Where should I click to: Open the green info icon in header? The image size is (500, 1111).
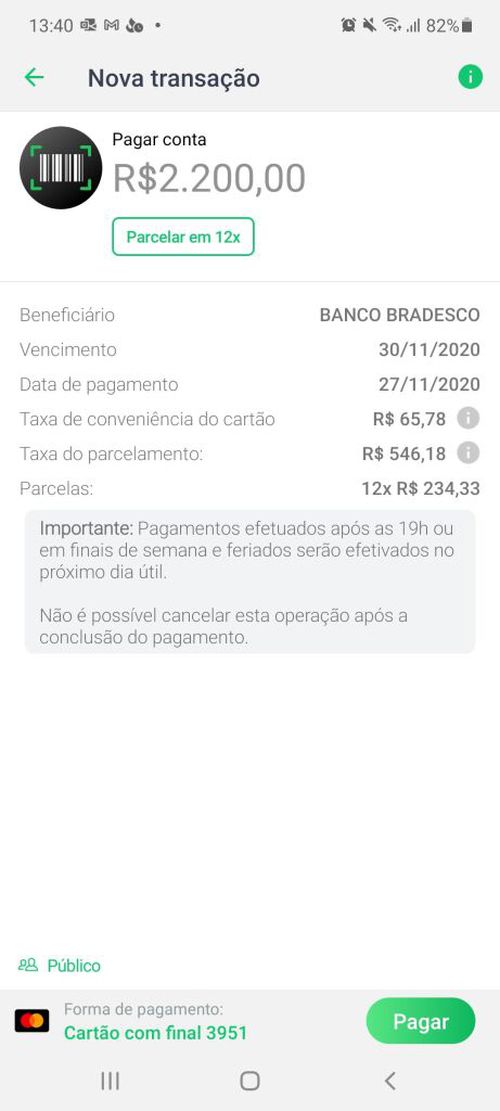[x=470, y=77]
